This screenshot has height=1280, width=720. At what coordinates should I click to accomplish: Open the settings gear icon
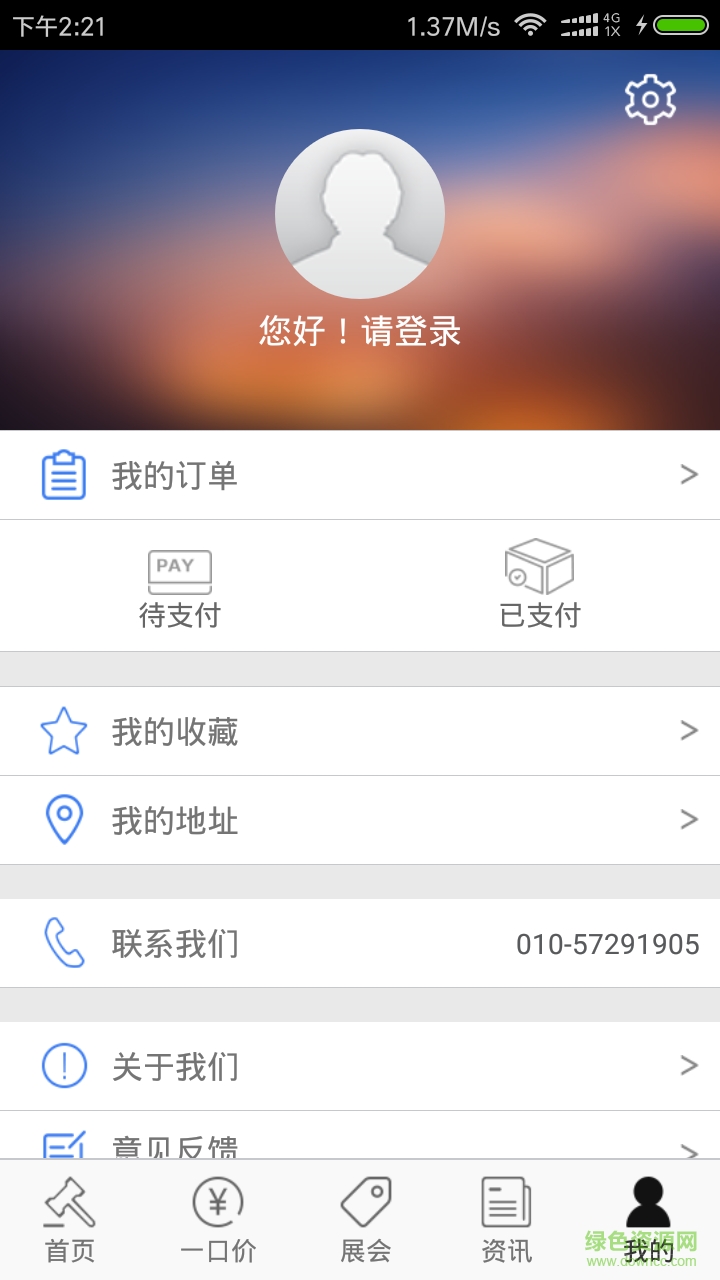[x=649, y=99]
